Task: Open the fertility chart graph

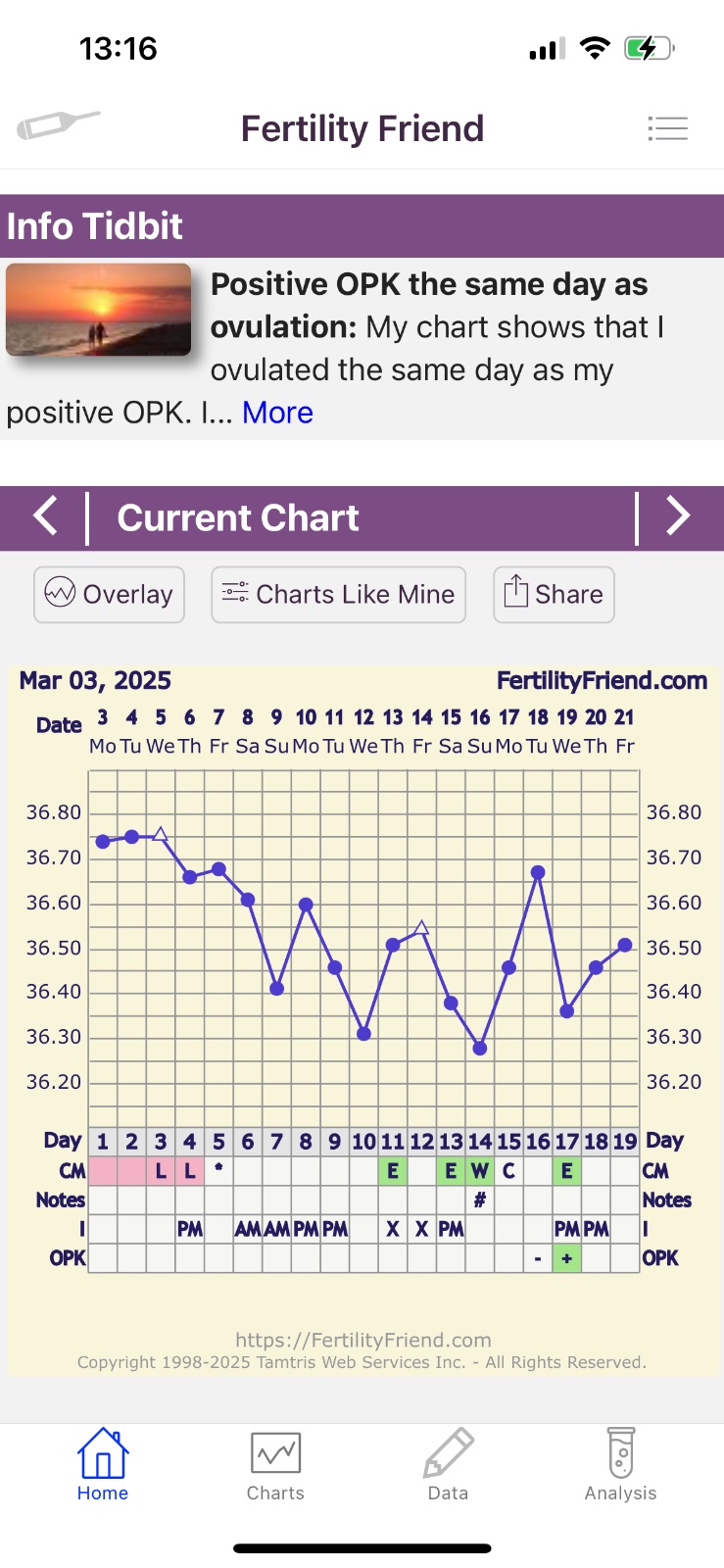Action: [362, 980]
